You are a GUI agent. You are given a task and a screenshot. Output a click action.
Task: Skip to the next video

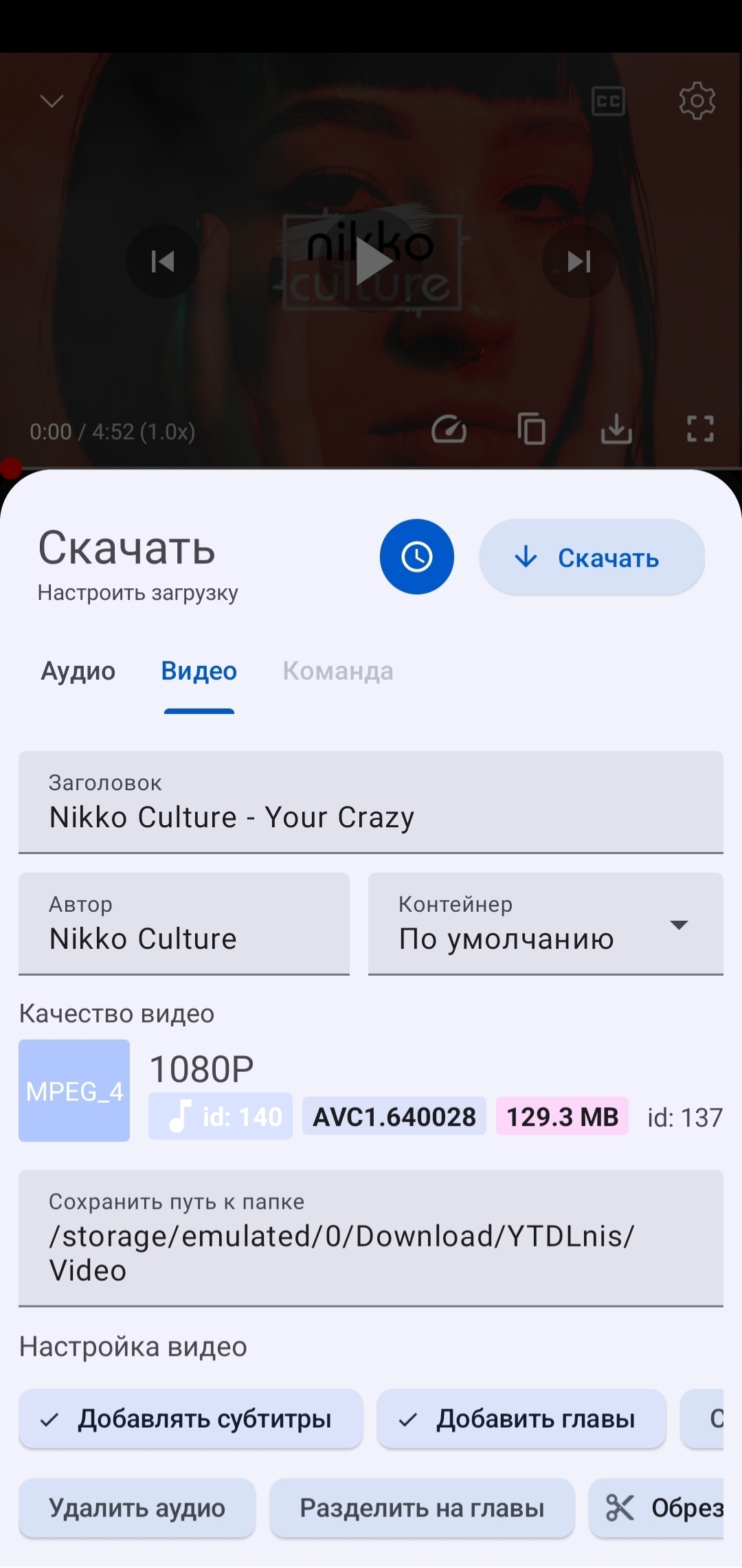click(578, 261)
